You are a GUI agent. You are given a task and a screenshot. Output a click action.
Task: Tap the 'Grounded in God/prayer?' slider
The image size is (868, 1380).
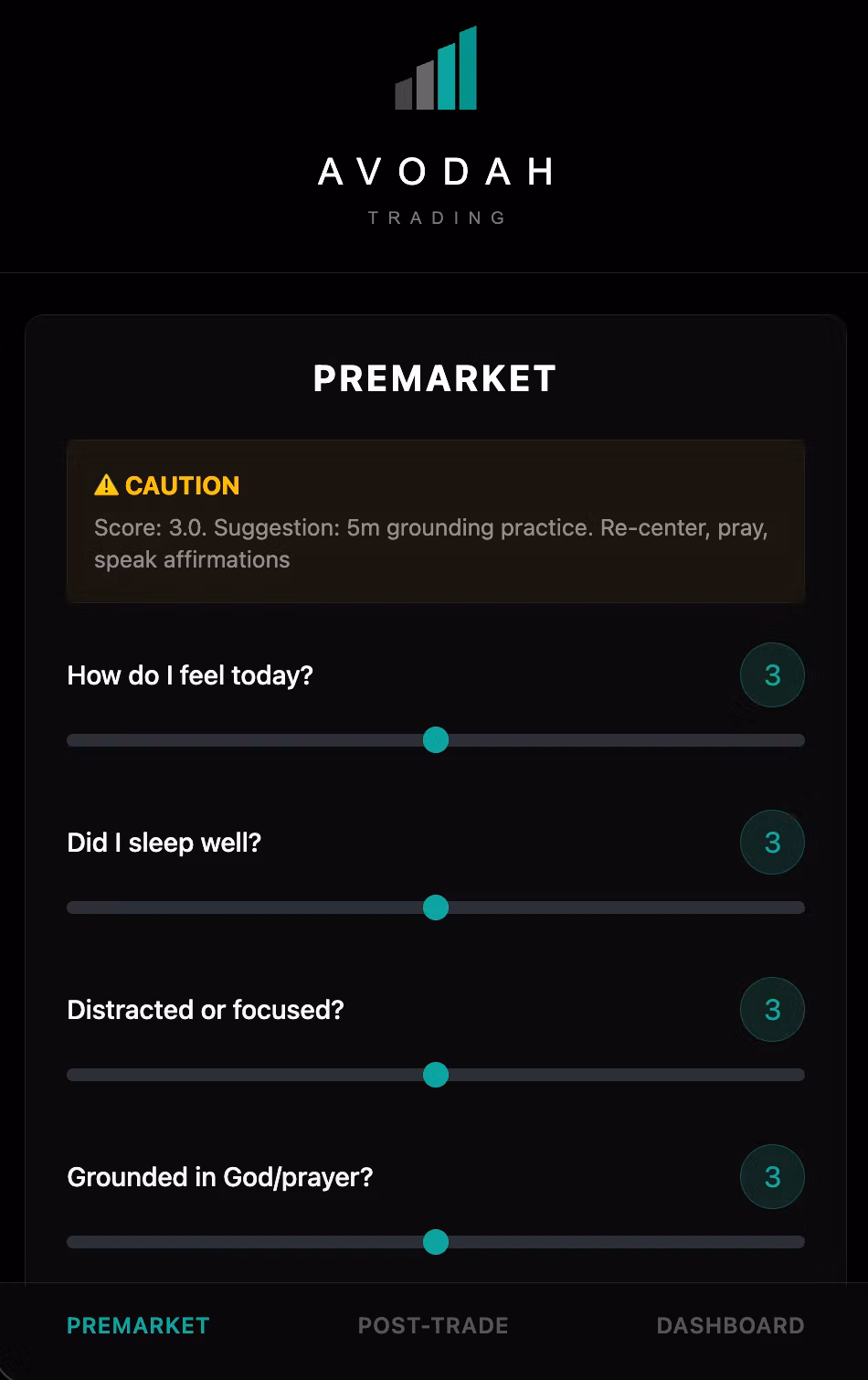pos(436,1242)
